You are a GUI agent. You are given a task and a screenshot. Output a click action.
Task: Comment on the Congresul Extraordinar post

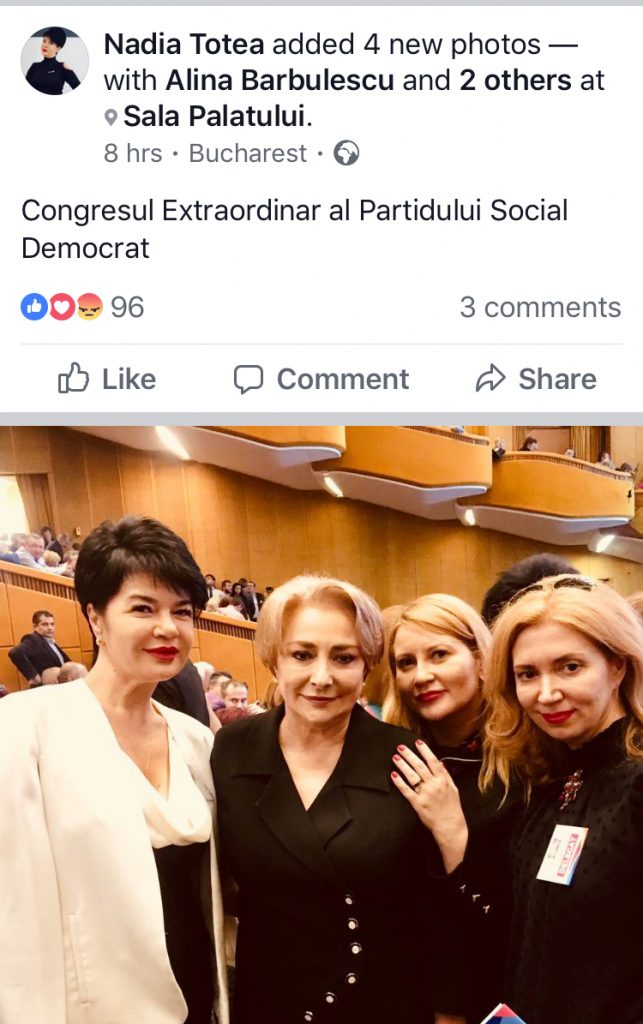pos(321,379)
